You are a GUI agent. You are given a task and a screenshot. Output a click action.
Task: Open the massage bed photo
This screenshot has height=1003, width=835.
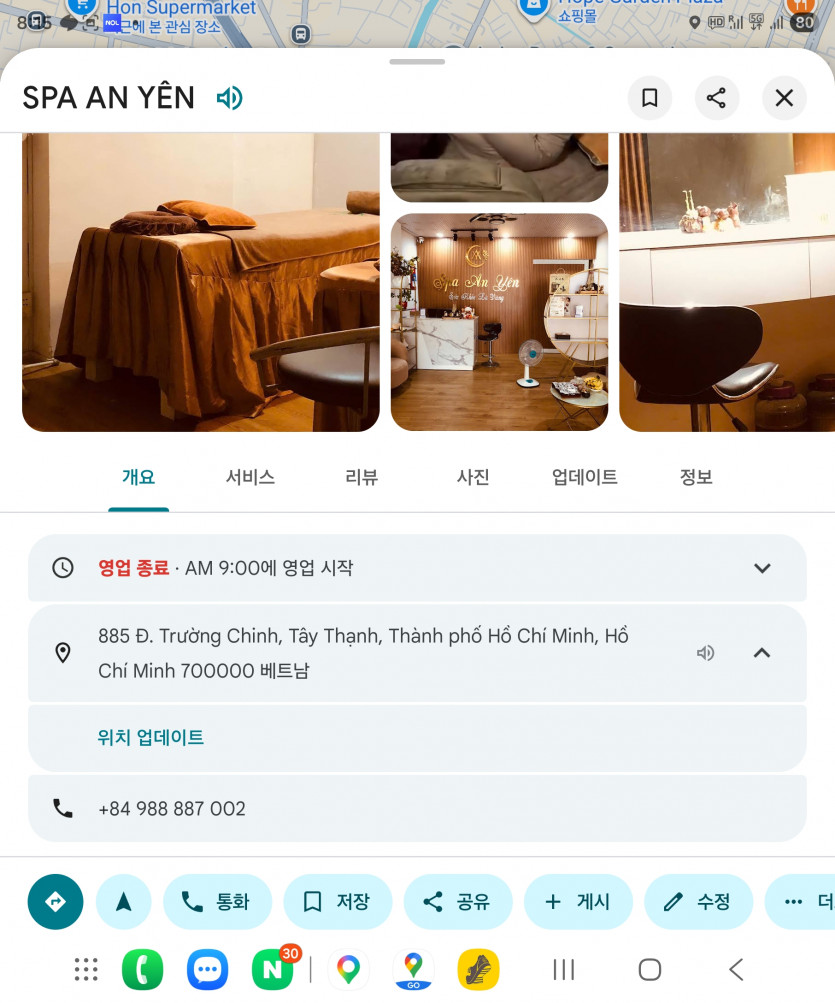coord(200,282)
